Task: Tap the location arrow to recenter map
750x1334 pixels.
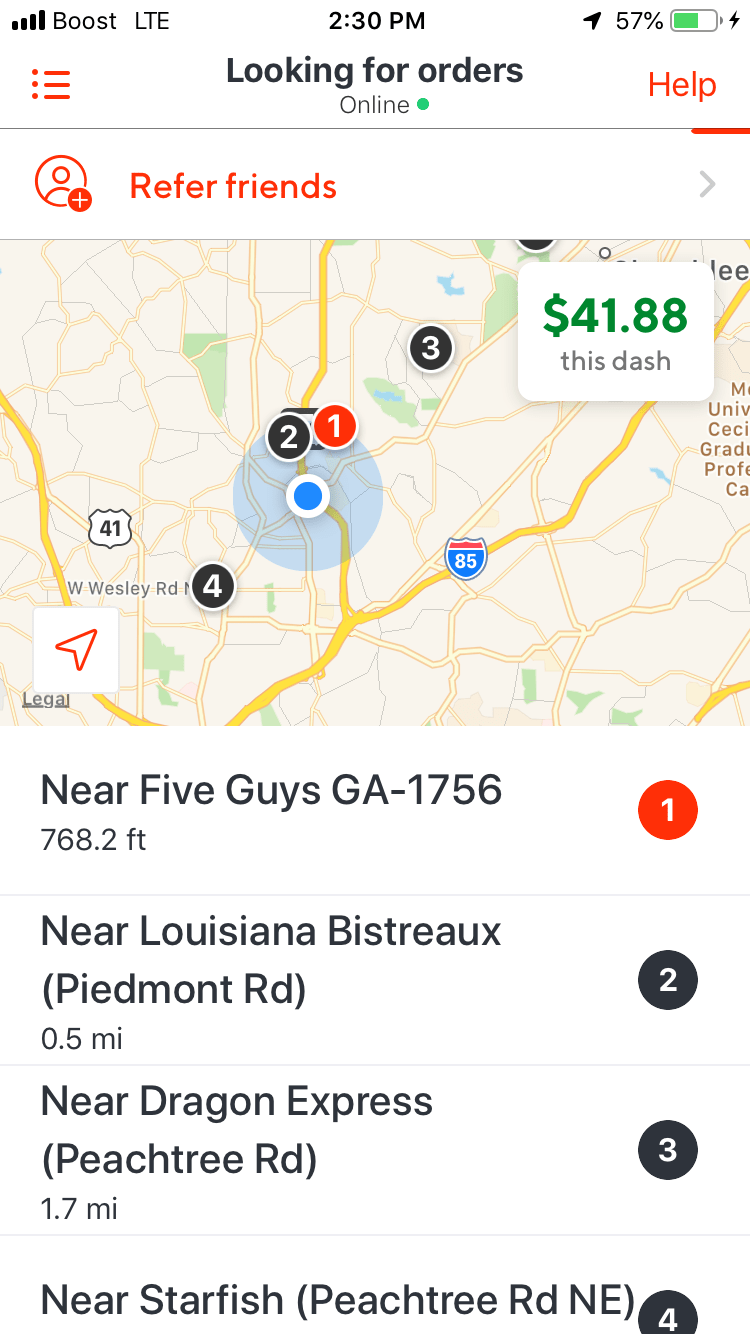Action: pos(75,650)
